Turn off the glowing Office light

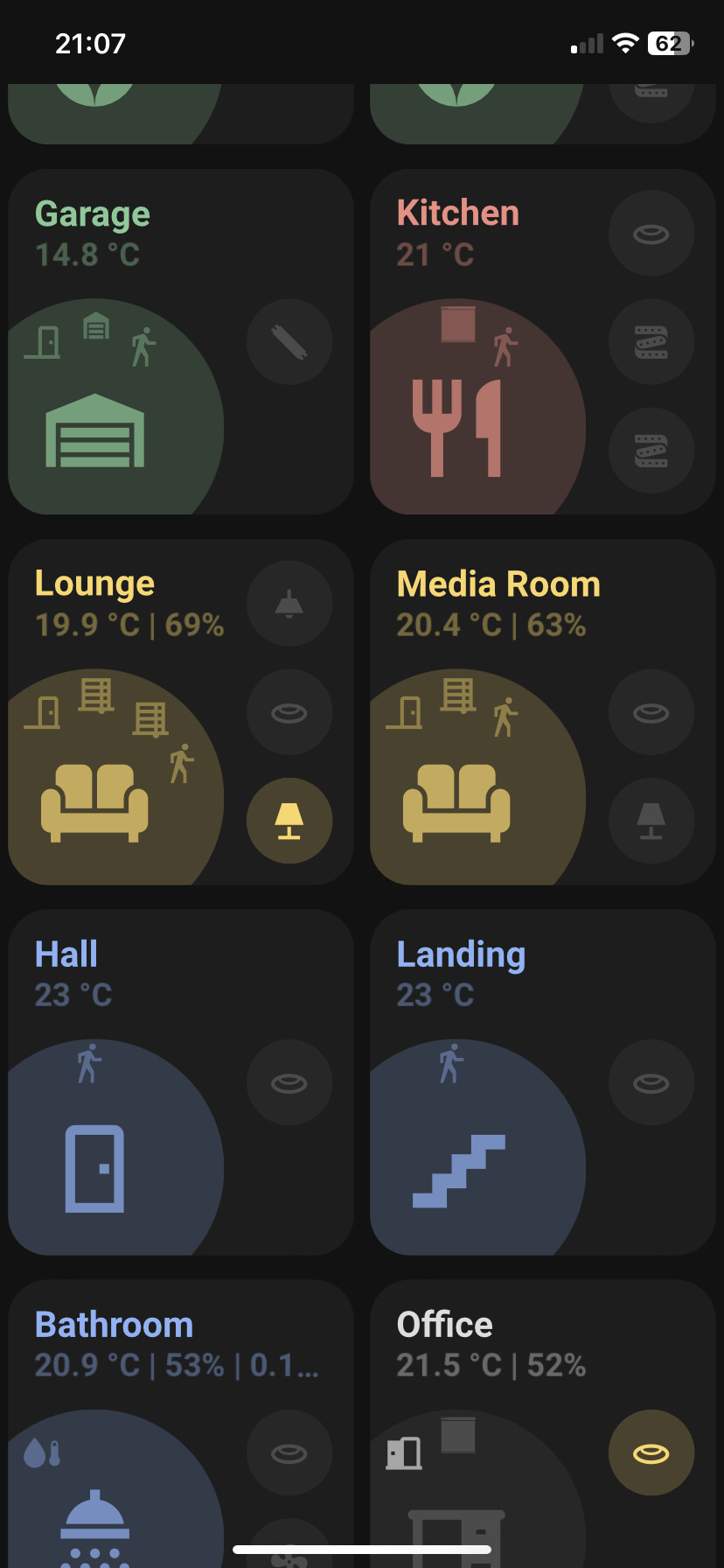(651, 1452)
